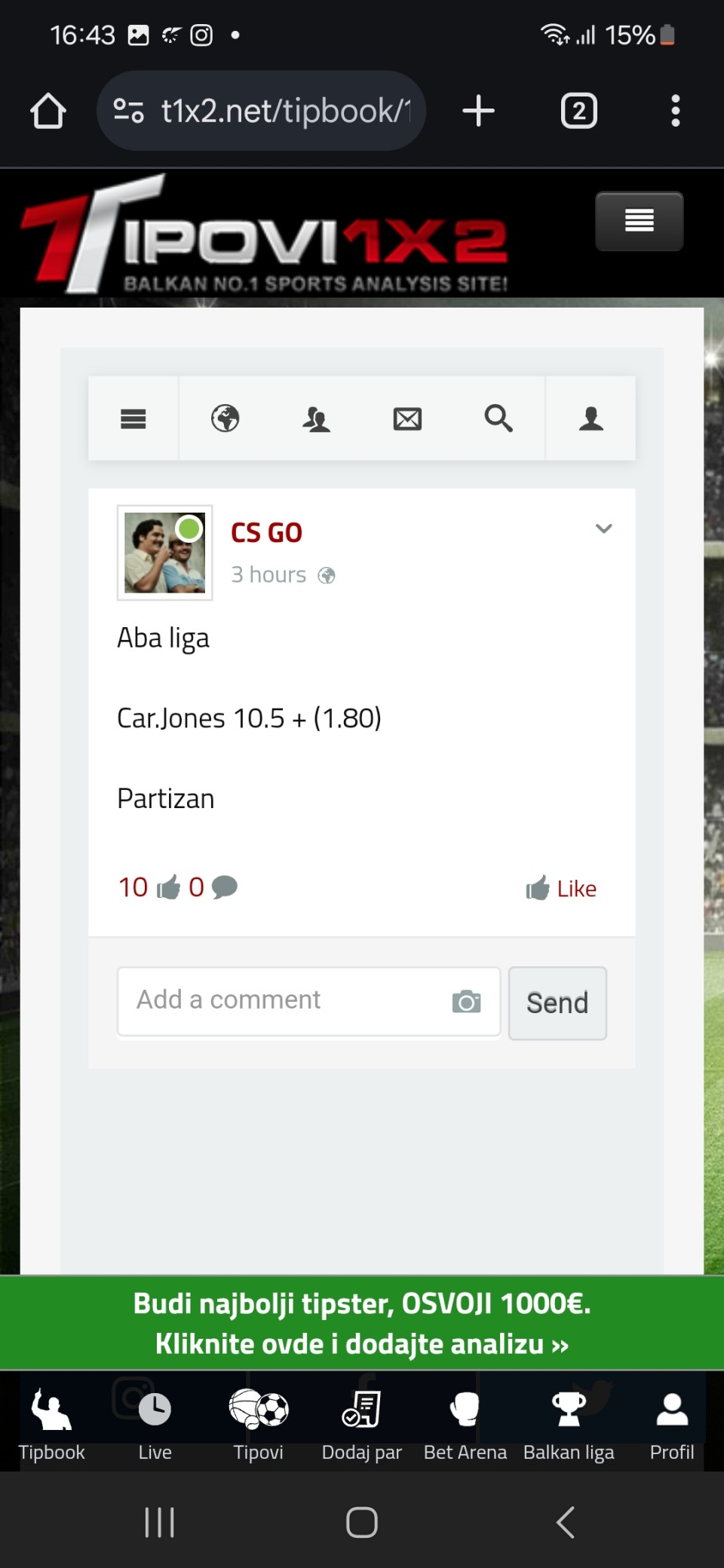The image size is (724, 1568).
Task: Switch to the Tipovi tab
Action: 258,1422
